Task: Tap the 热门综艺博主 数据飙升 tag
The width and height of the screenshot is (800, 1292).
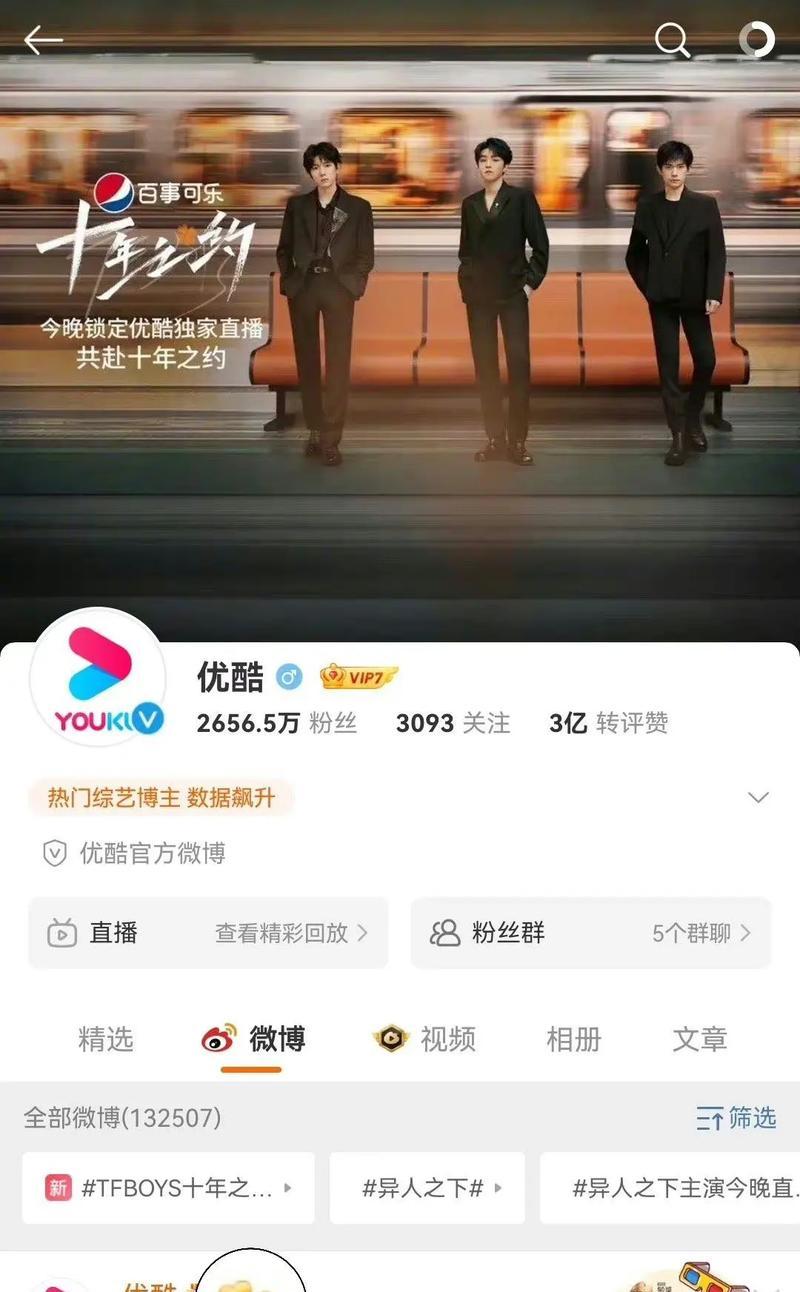Action: pyautogui.click(x=161, y=797)
